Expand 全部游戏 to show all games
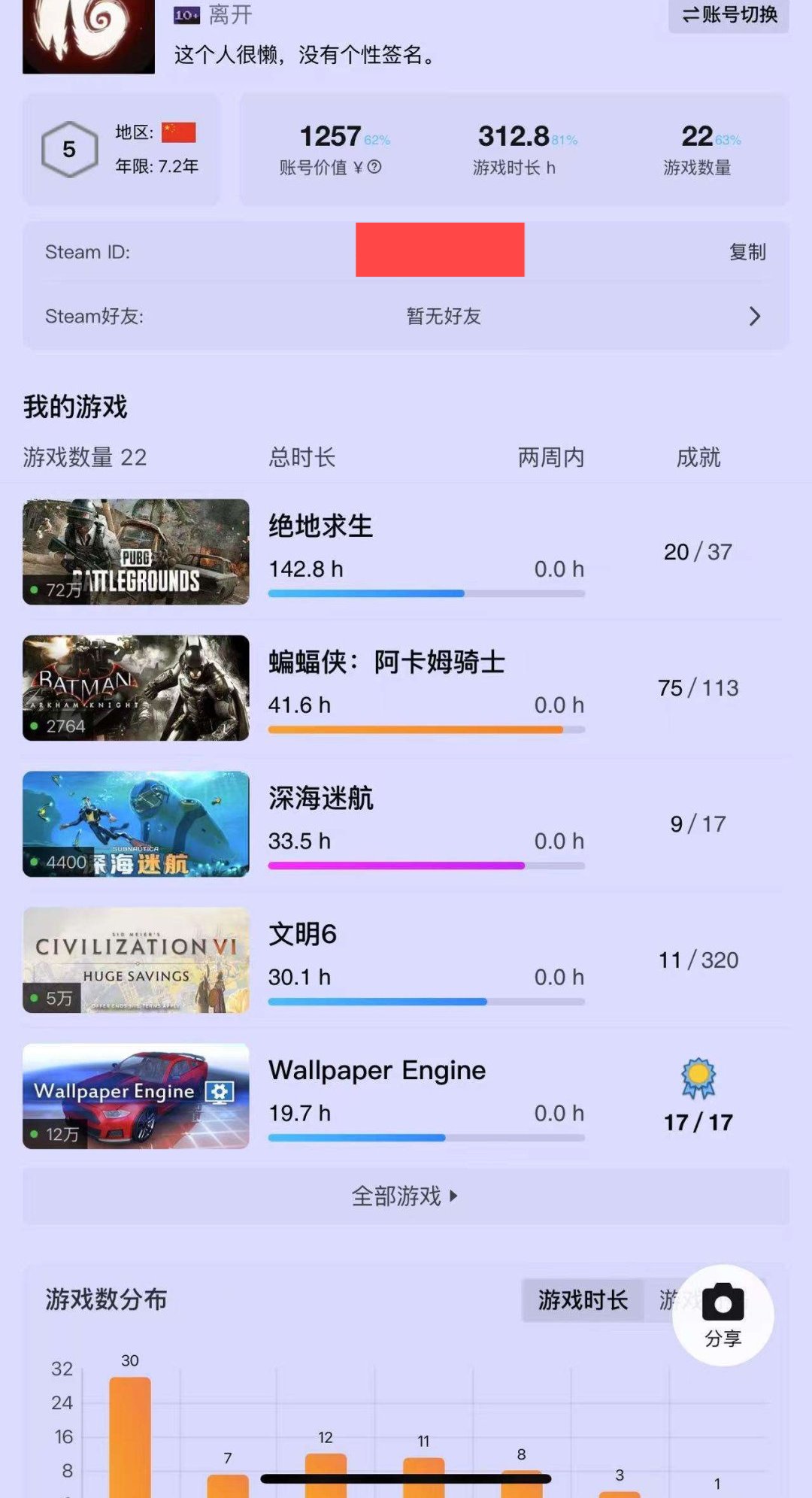Image resolution: width=812 pixels, height=1498 pixels. click(405, 1196)
